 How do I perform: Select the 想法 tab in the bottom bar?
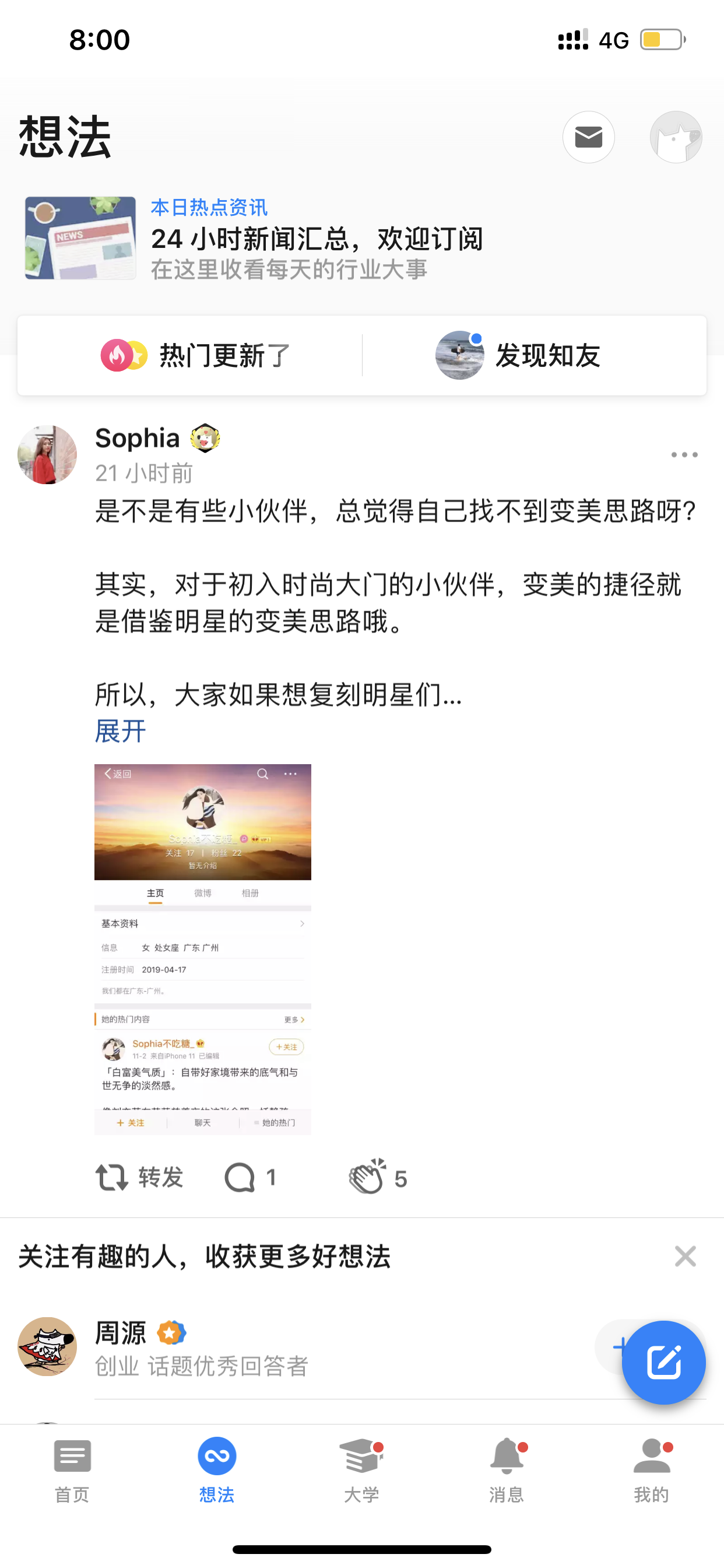point(217,1471)
